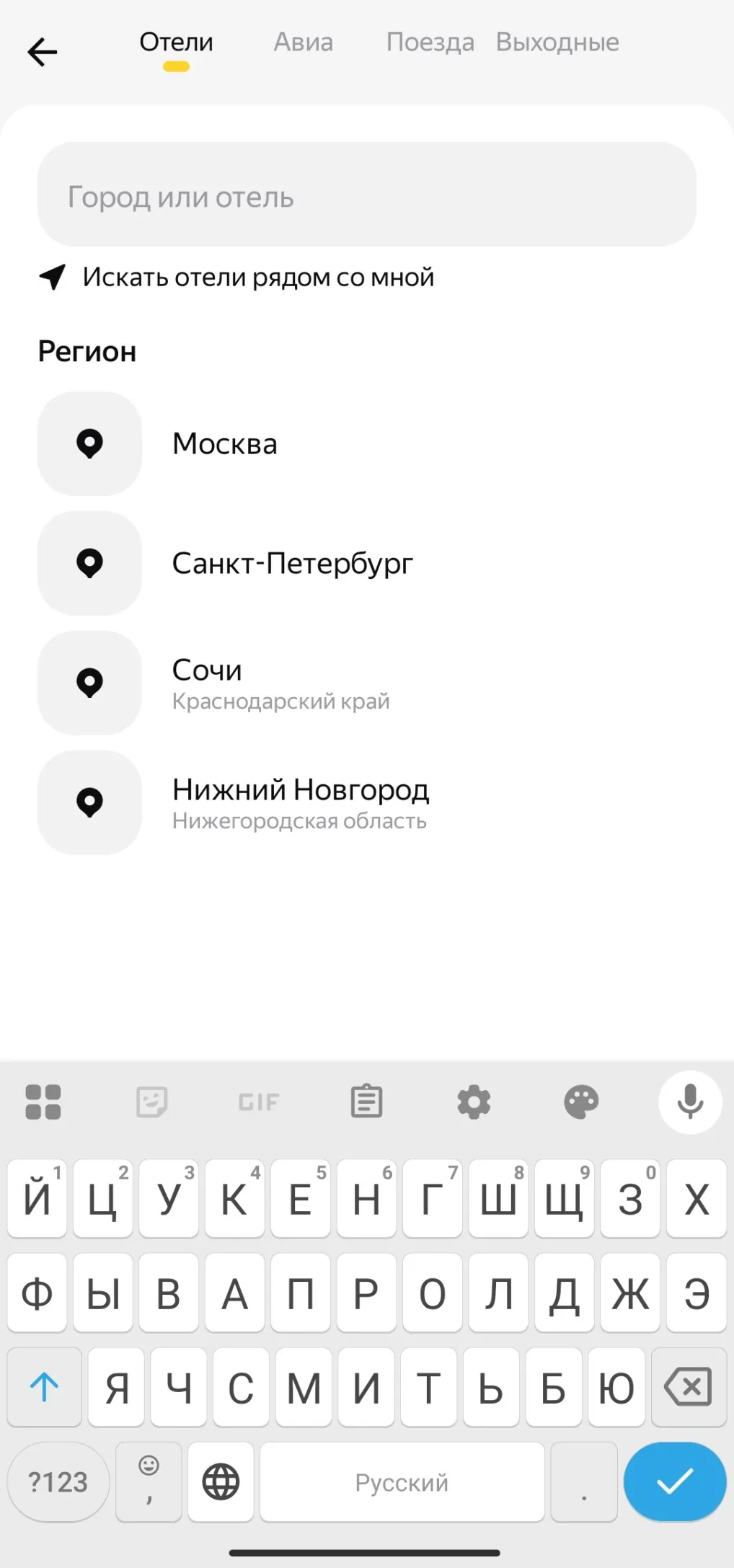Pick Сочи, Краснодарский край
The image size is (734, 1568).
(x=280, y=683)
